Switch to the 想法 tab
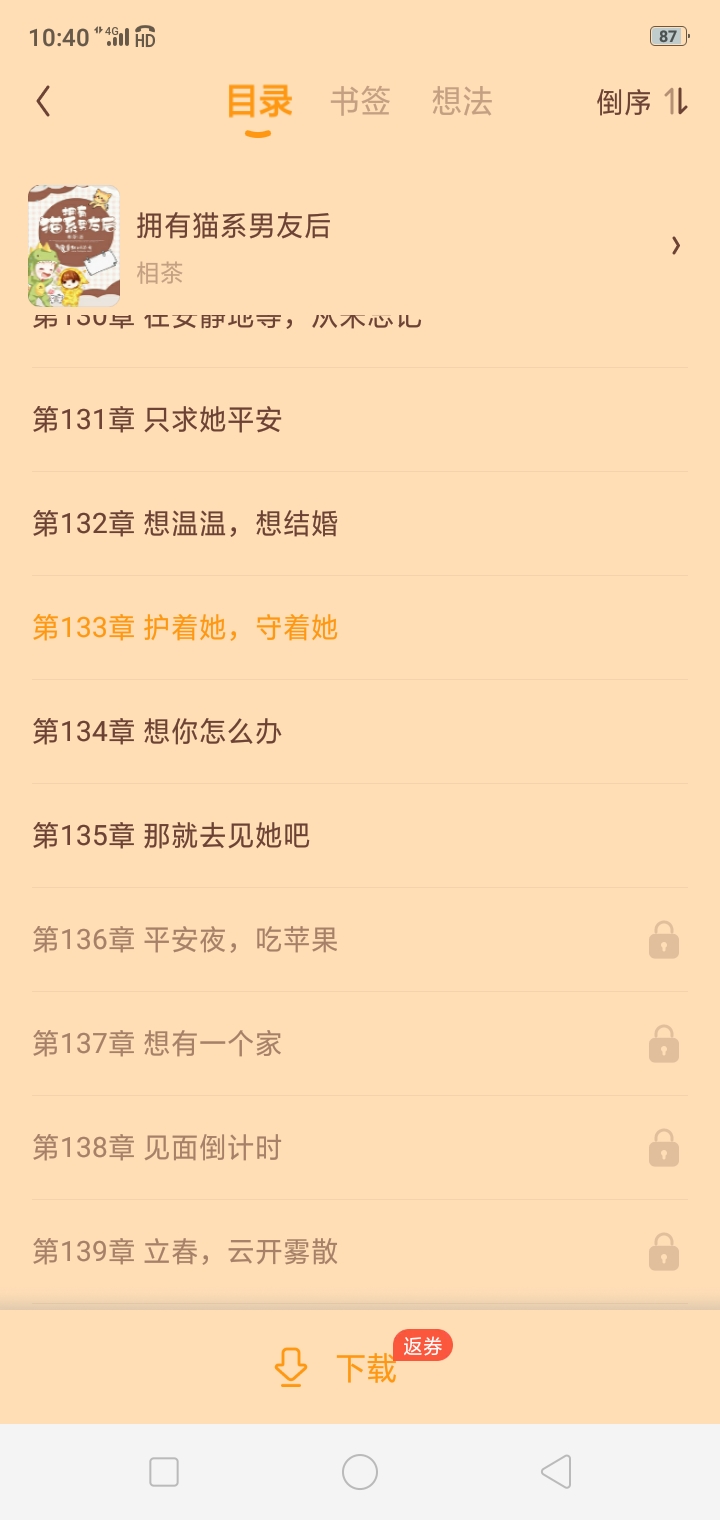The width and height of the screenshot is (720, 1520). click(462, 101)
